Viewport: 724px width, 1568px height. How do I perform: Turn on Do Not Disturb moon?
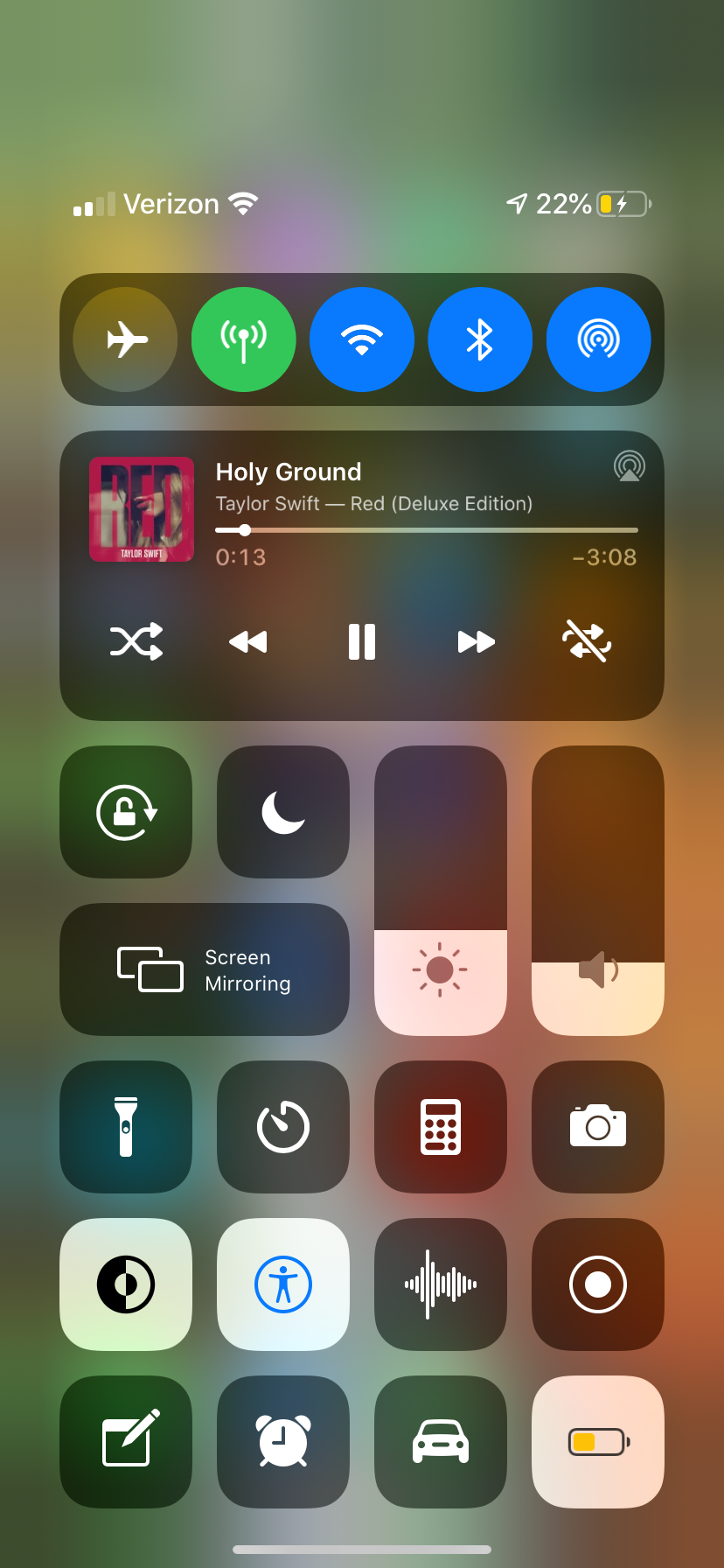[x=283, y=812]
